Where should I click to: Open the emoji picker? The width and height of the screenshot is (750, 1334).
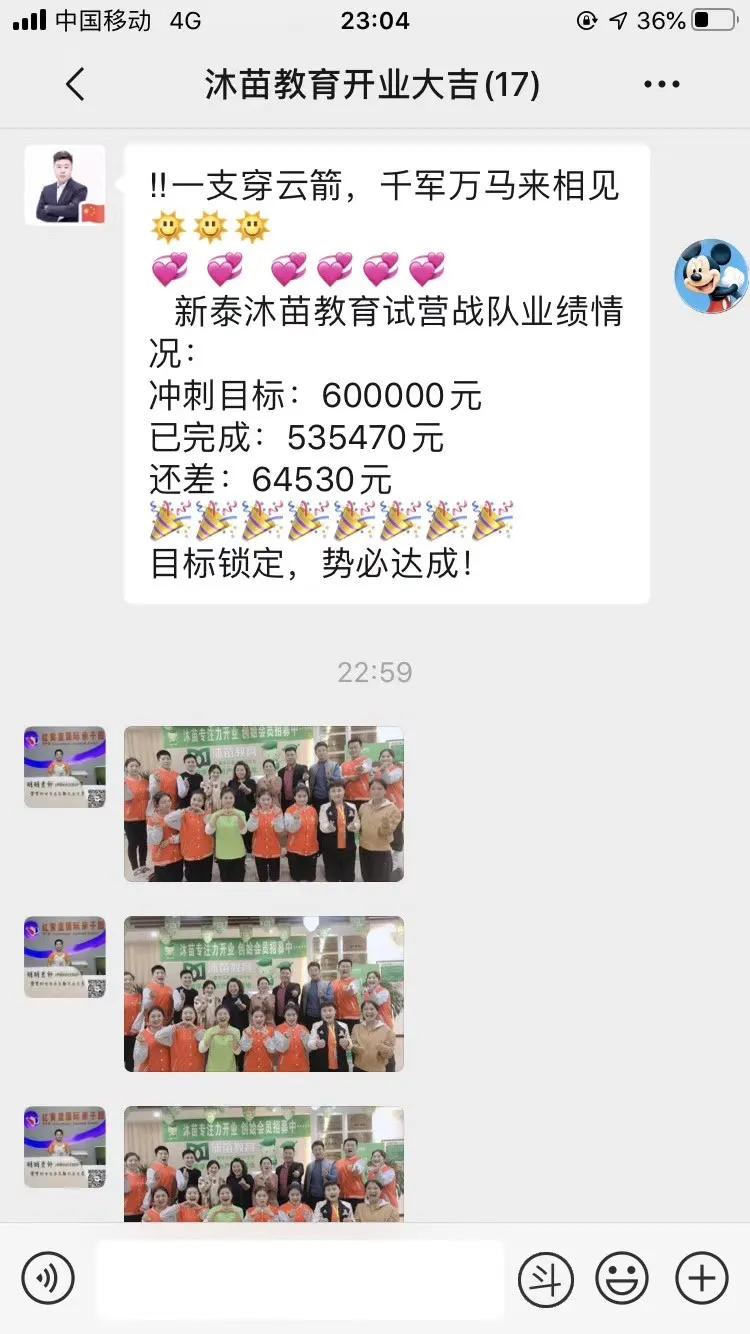coord(622,1278)
